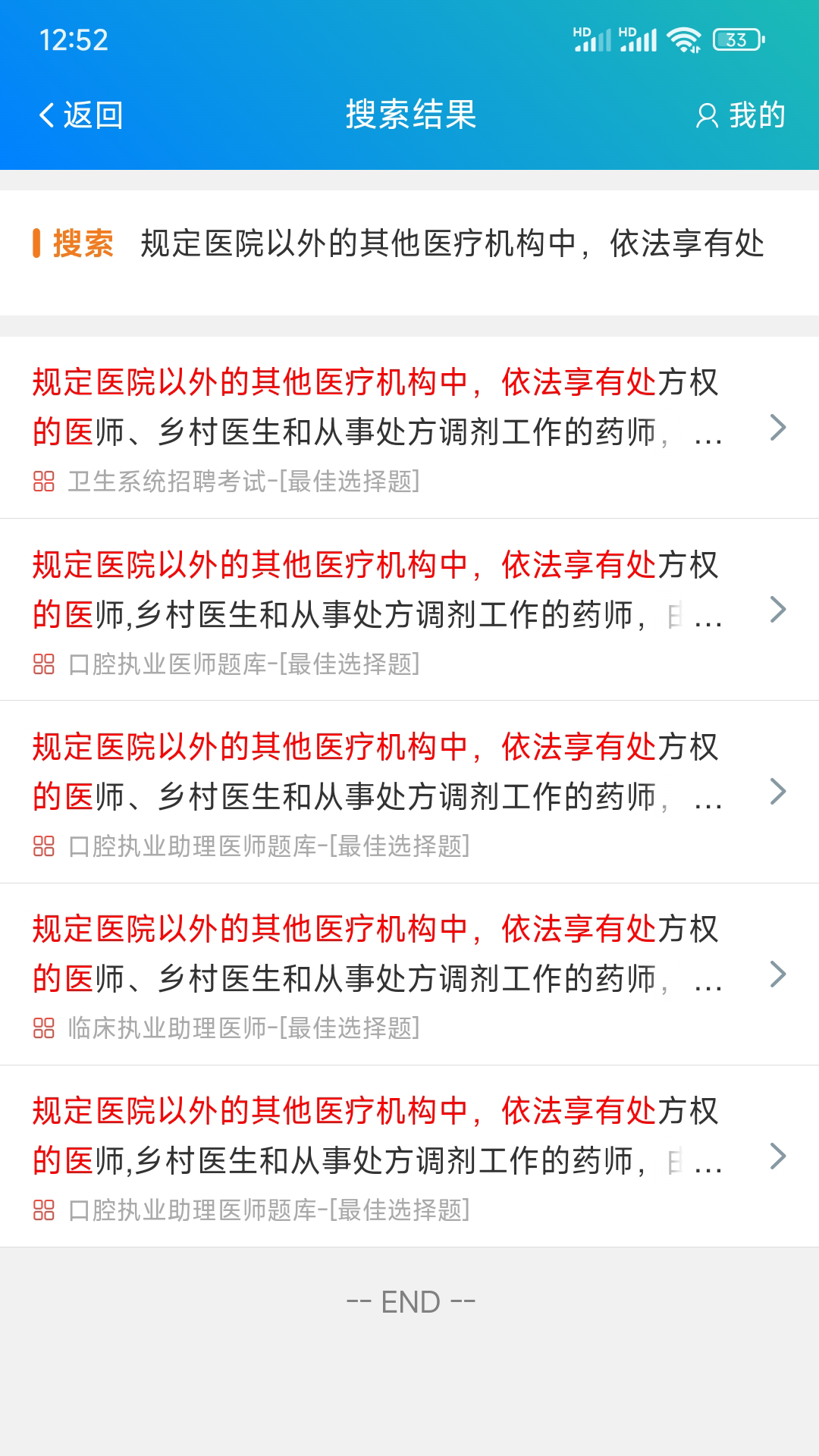Open the 我的 profile page
This screenshot has height=1456, width=819.
coord(741,115)
